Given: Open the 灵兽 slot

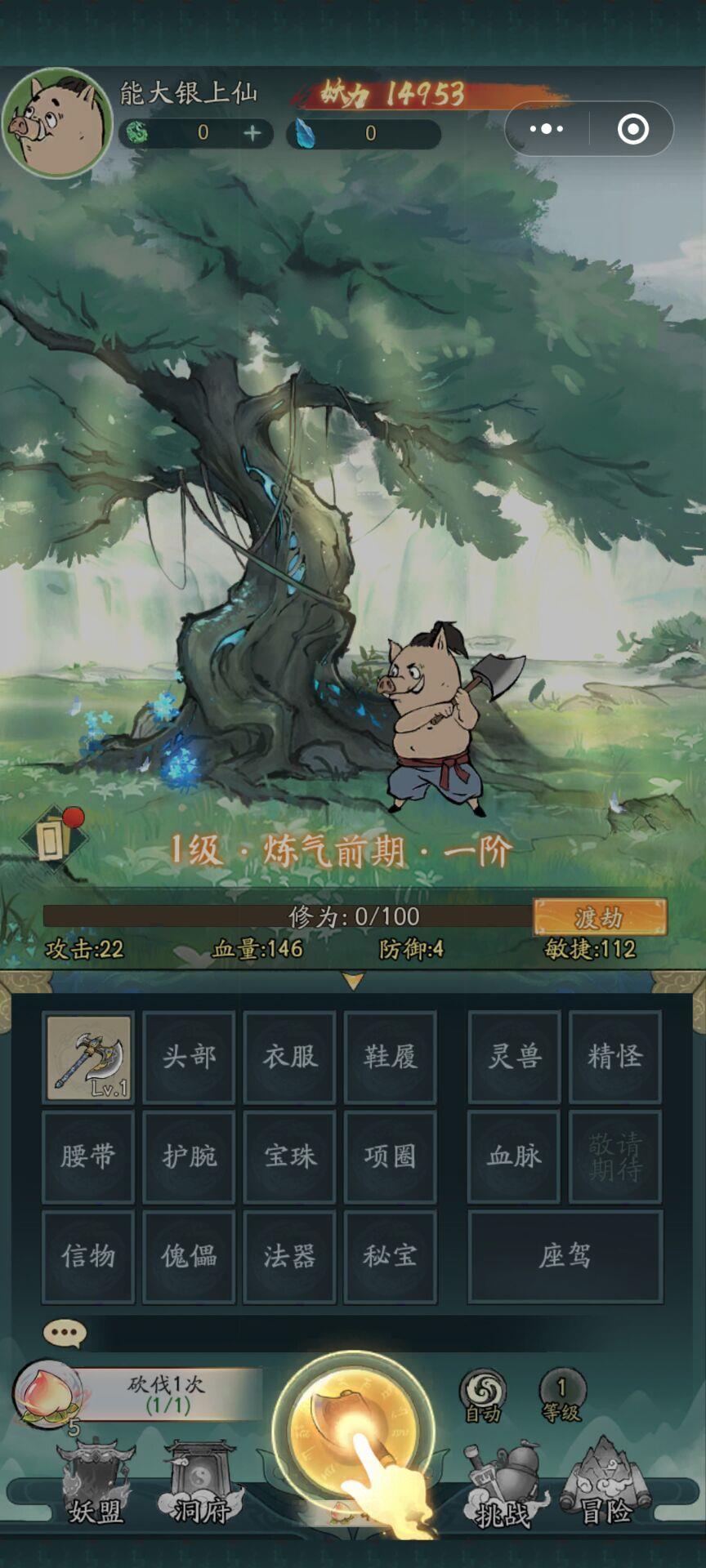Looking at the screenshot, I should click(514, 1057).
